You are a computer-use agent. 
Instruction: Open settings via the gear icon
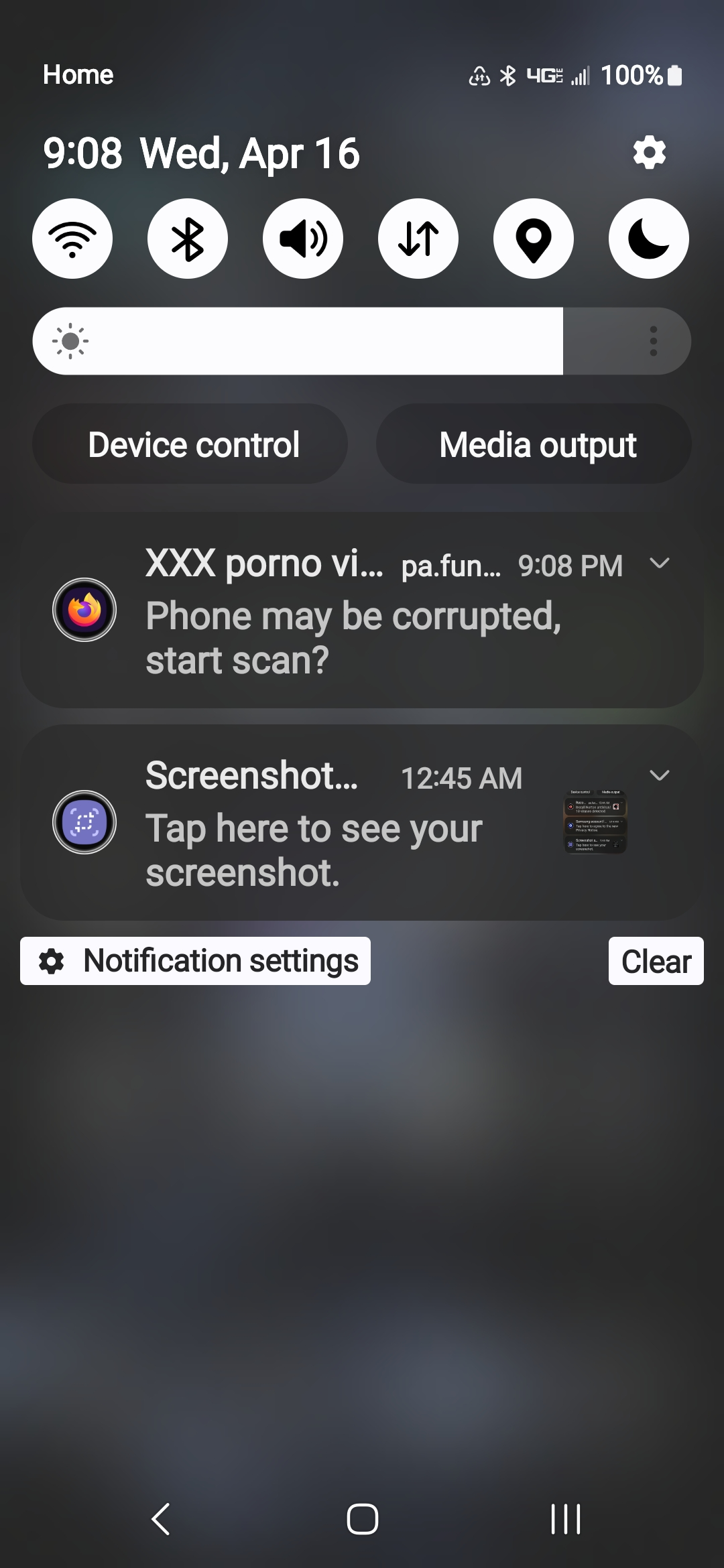650,153
